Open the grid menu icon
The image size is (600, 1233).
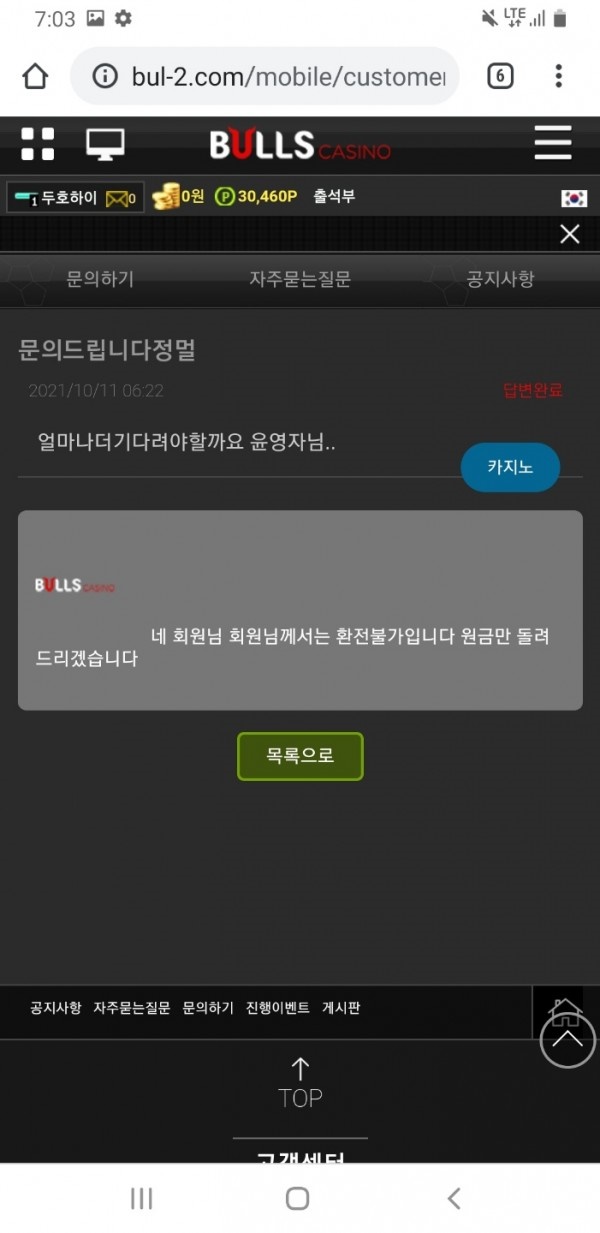click(38, 145)
